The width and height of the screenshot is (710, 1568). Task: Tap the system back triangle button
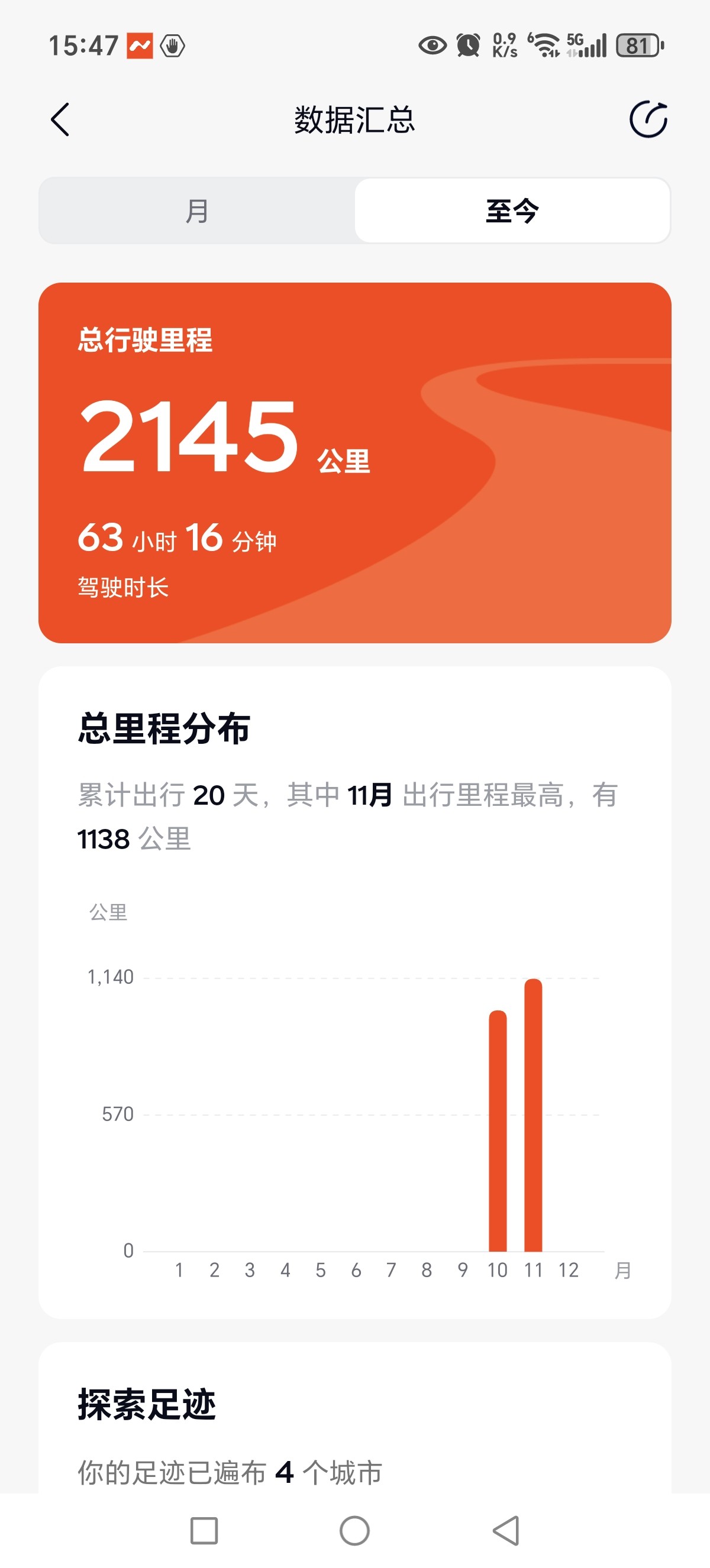click(x=505, y=1530)
